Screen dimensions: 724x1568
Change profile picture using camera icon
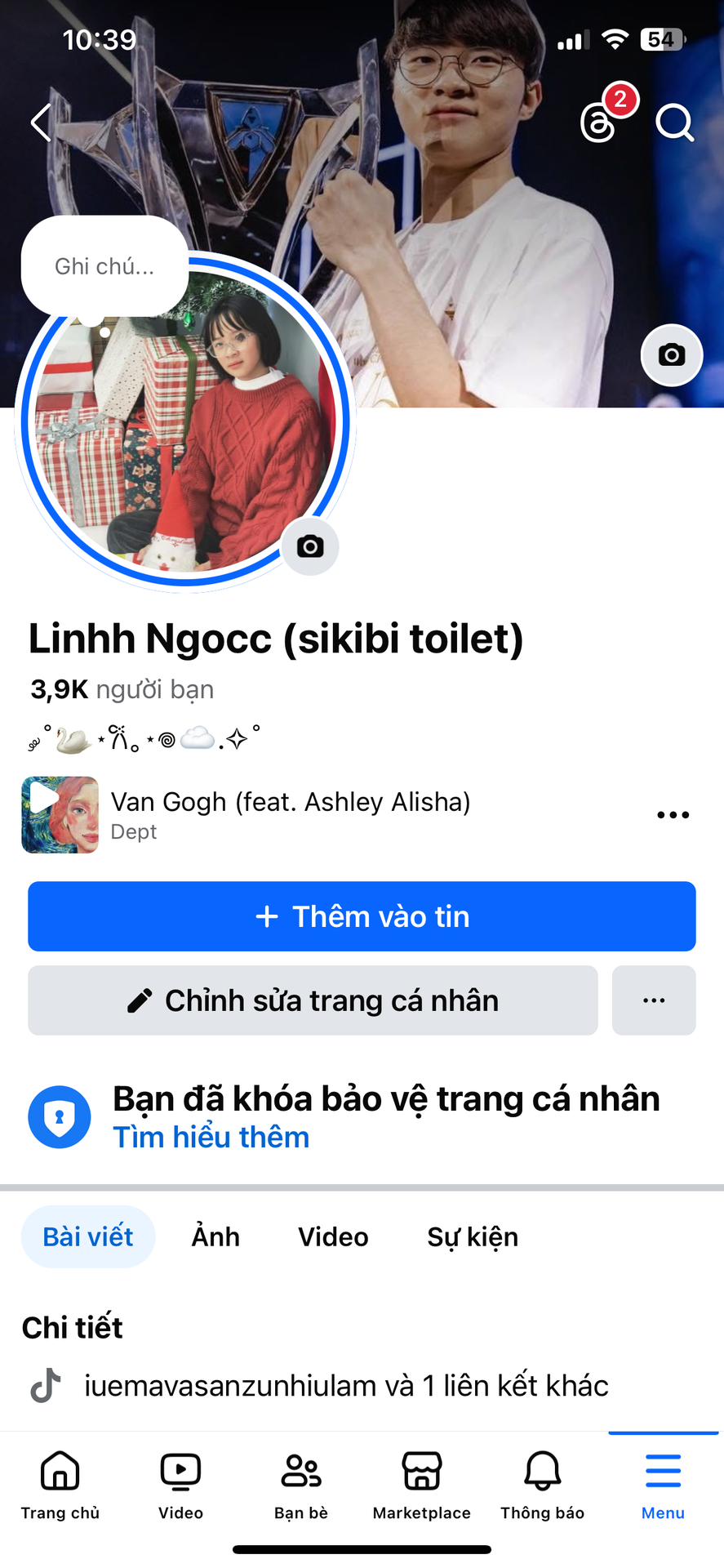coord(310,546)
